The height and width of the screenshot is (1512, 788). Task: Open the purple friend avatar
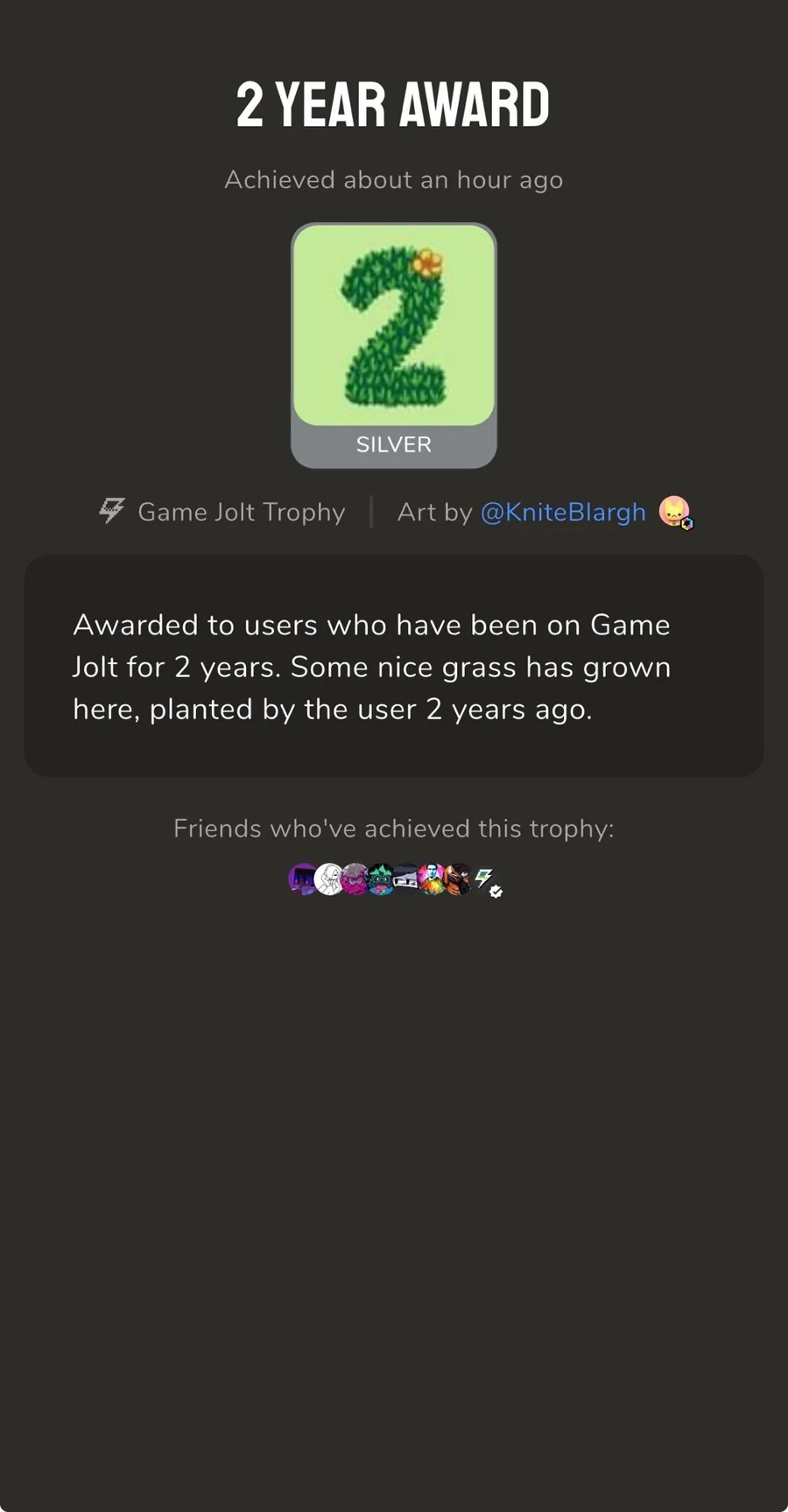tap(300, 878)
